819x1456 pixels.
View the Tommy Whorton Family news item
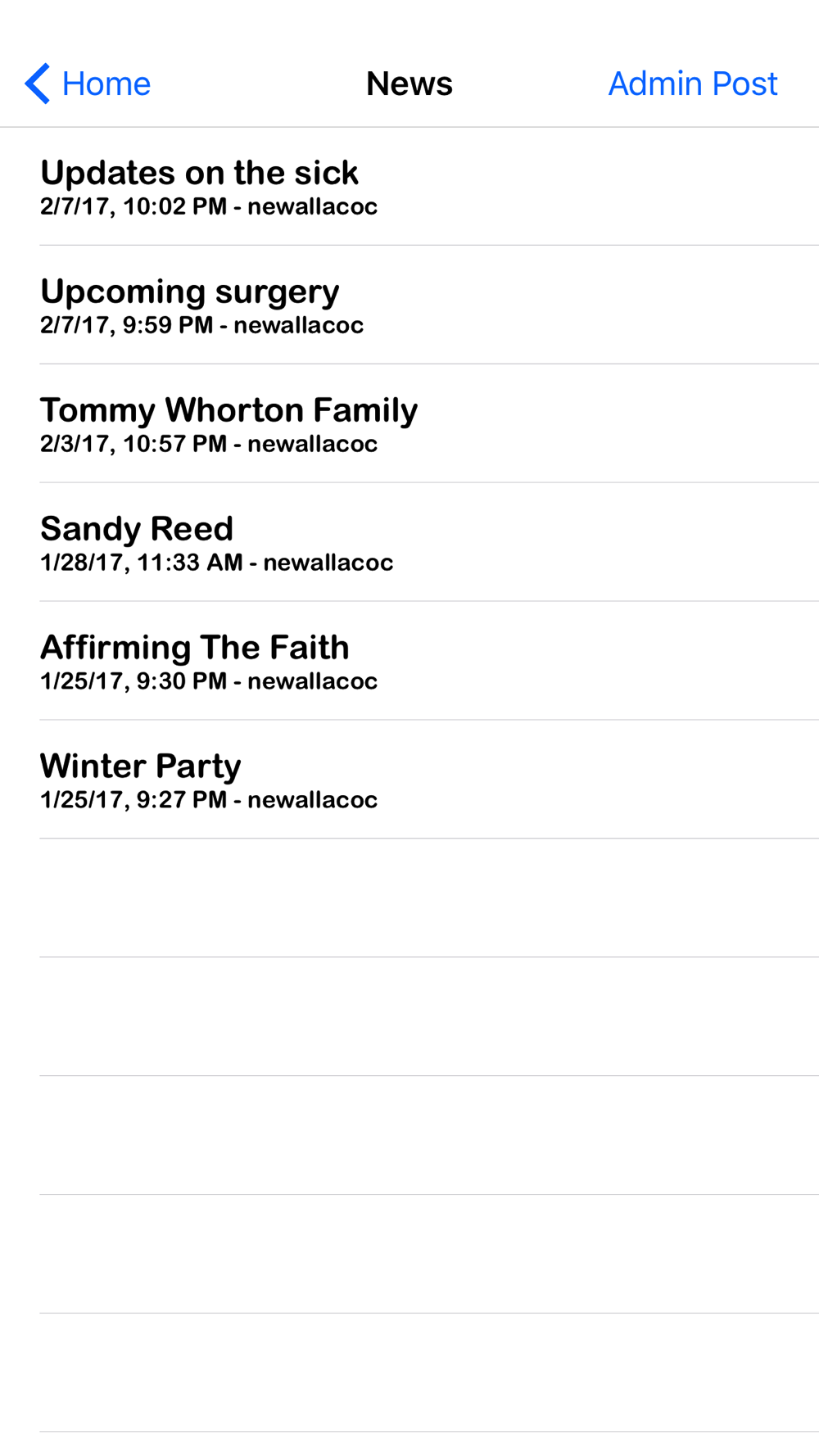[x=409, y=424]
